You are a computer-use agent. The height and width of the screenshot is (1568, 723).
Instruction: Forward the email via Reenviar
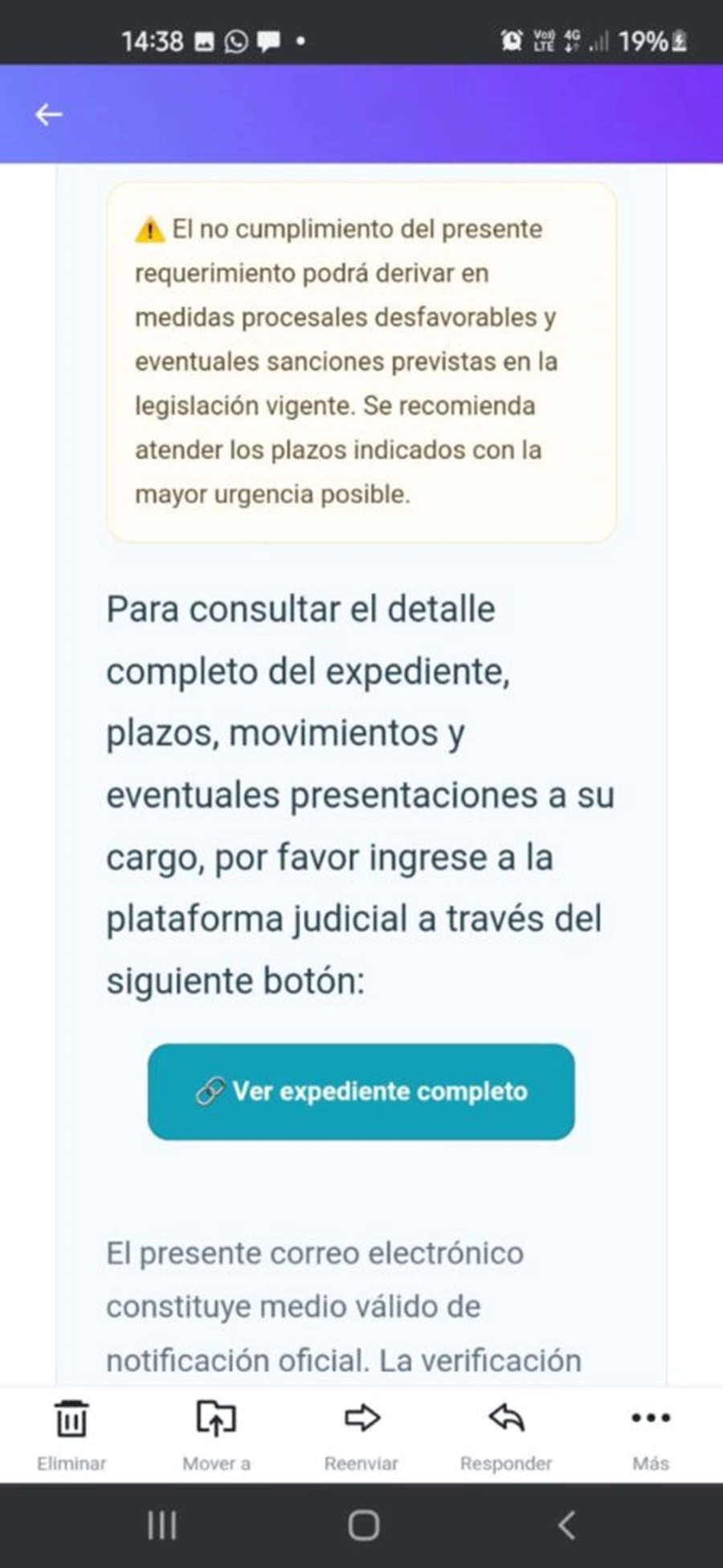[x=361, y=1434]
